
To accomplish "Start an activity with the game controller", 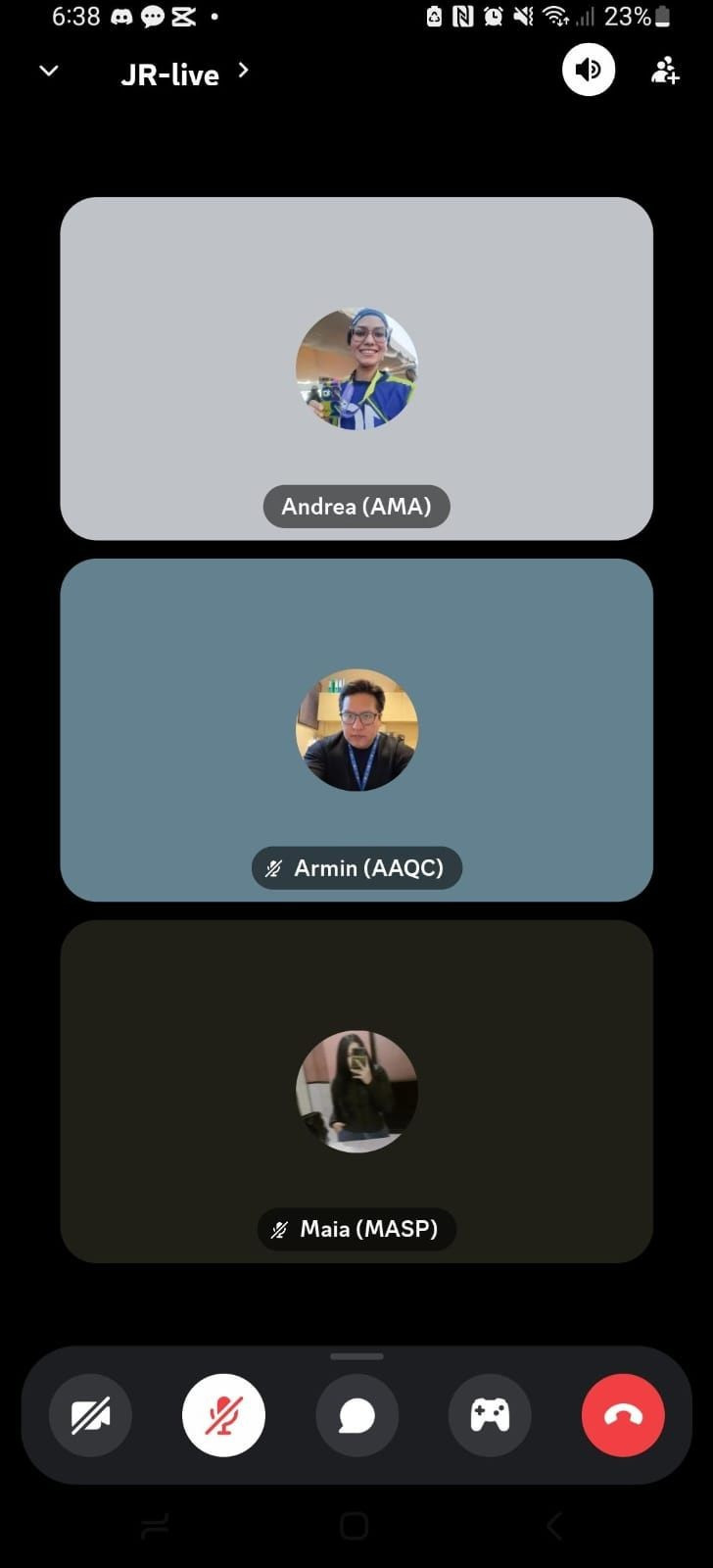I will (490, 1415).
